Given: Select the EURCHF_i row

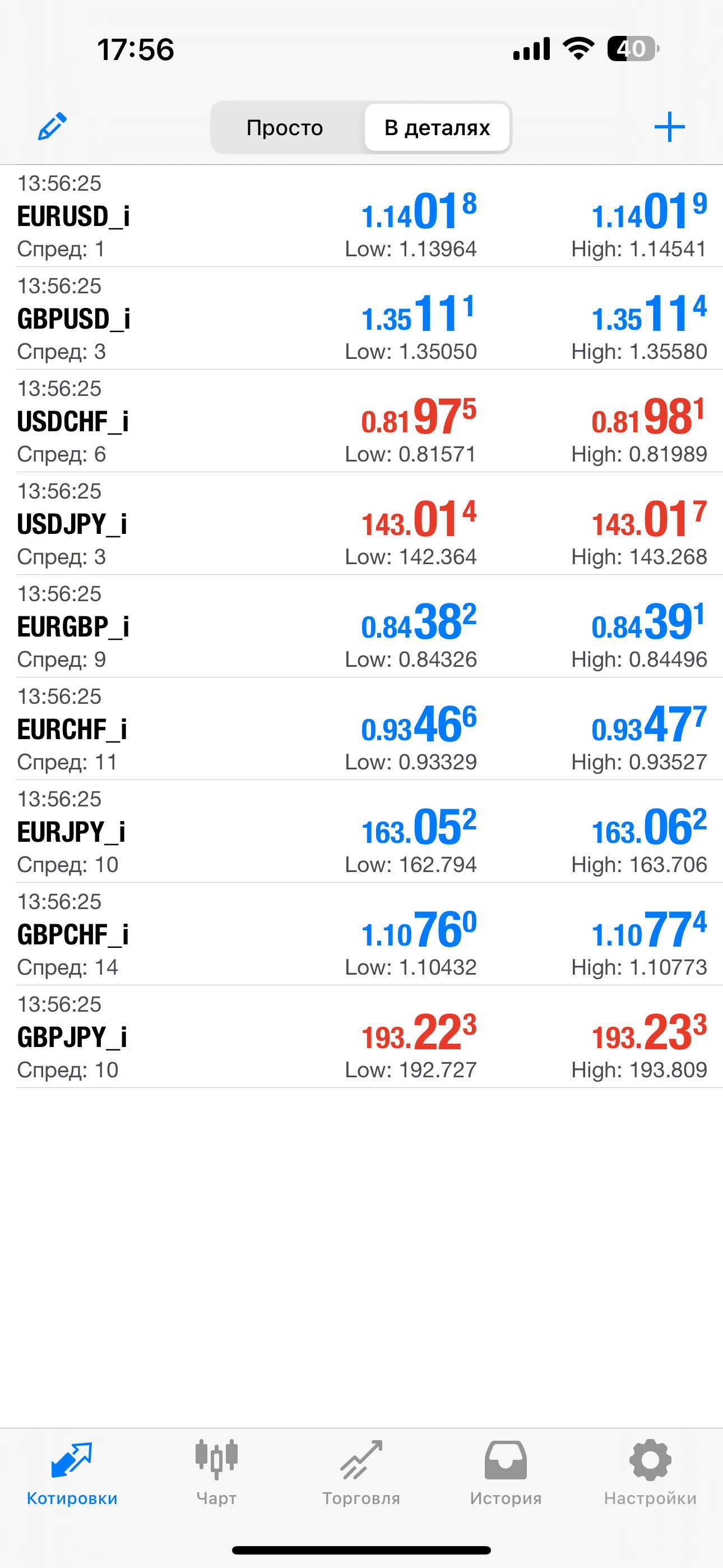Looking at the screenshot, I should pyautogui.click(x=361, y=728).
